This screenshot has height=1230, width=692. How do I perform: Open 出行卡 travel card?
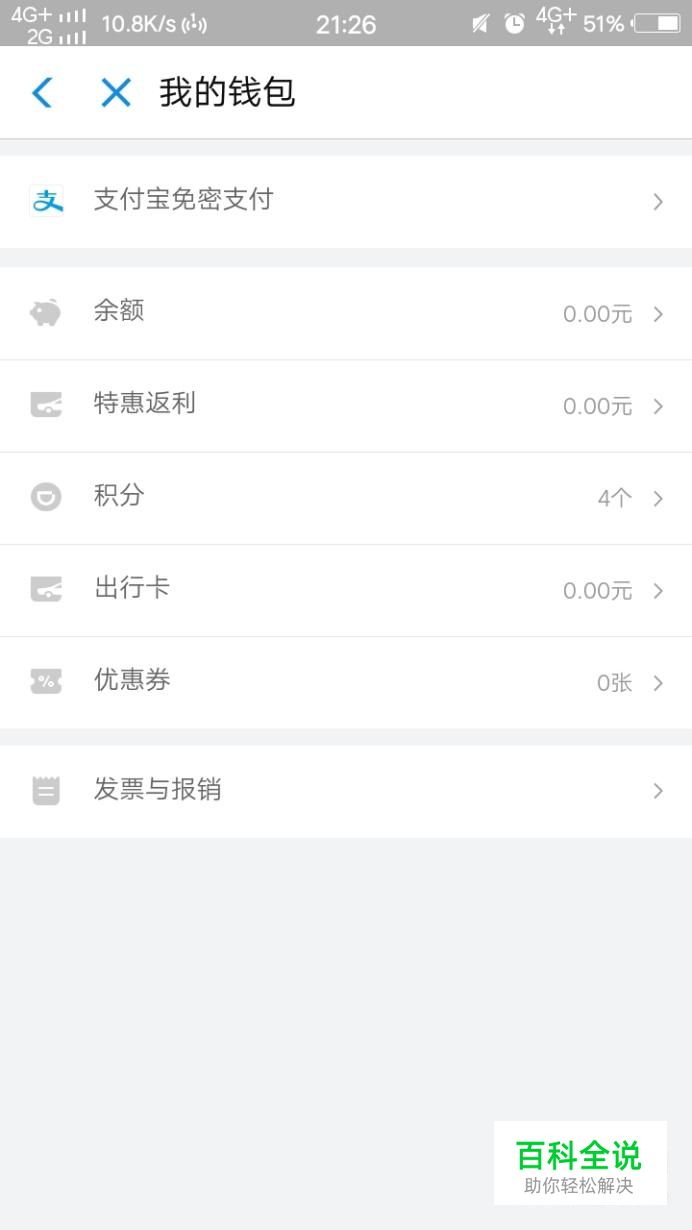pos(346,590)
